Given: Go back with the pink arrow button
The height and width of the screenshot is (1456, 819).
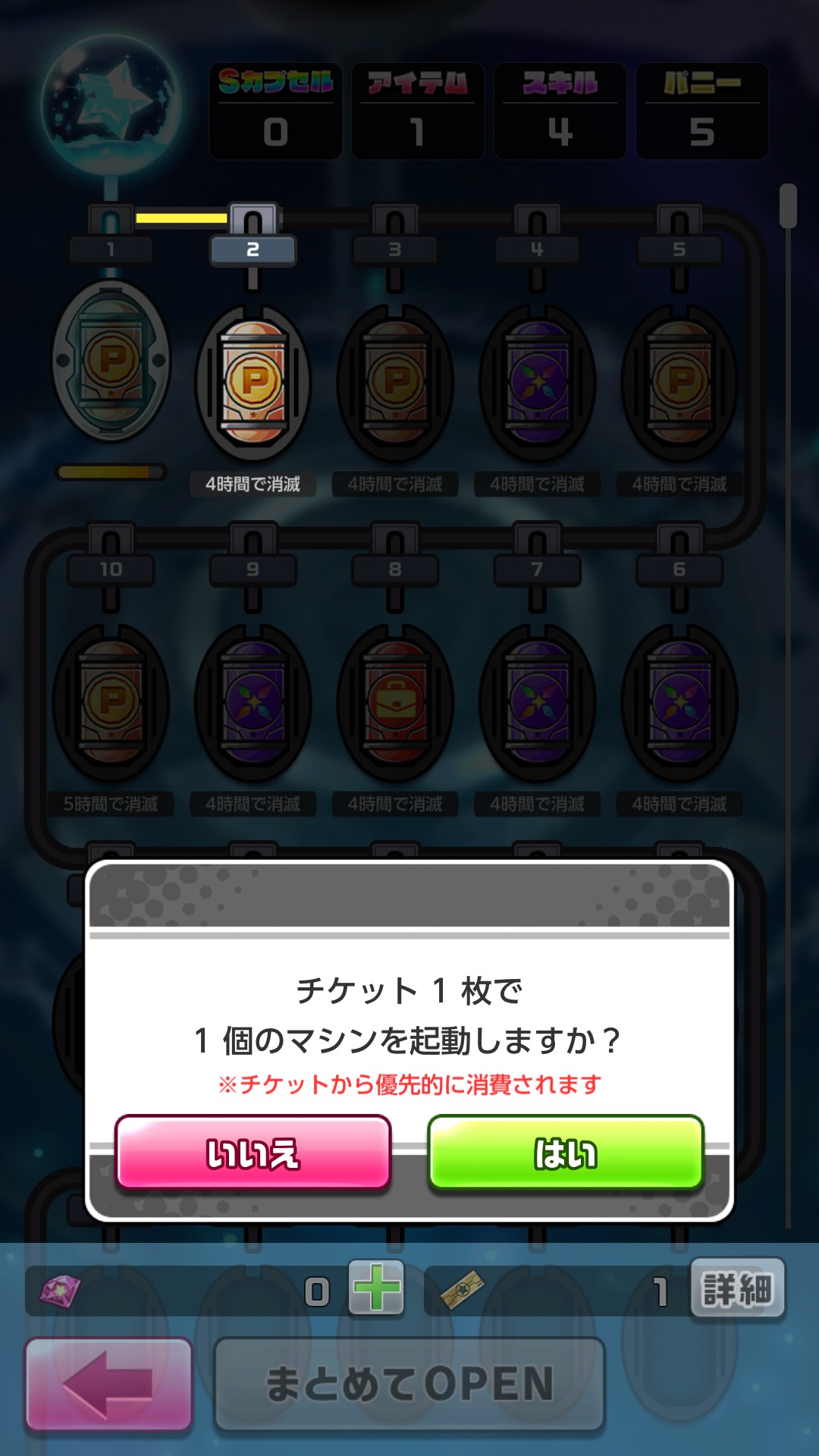Looking at the screenshot, I should pyautogui.click(x=108, y=1384).
